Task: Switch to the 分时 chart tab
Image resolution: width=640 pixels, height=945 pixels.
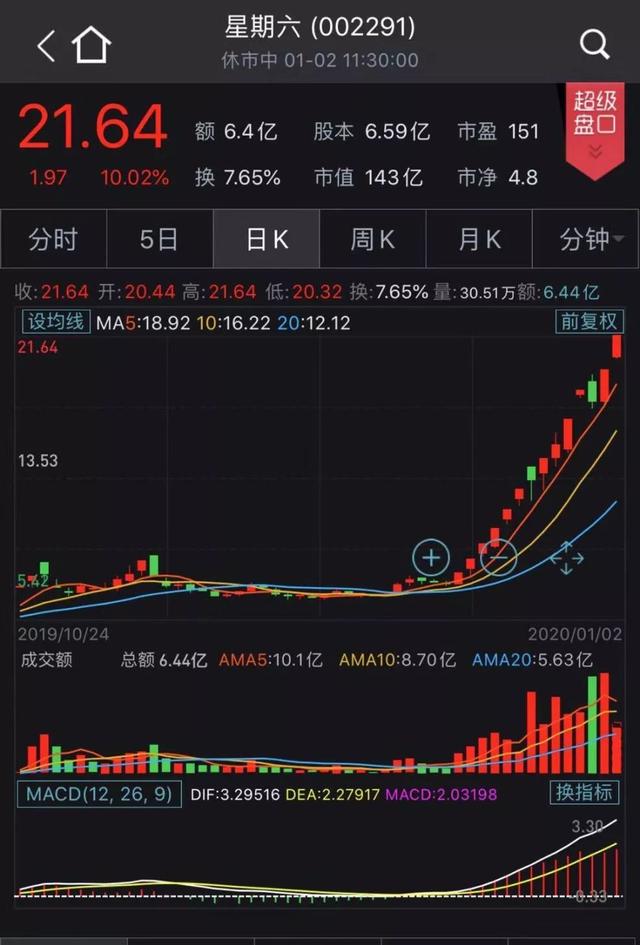Action: [53, 240]
